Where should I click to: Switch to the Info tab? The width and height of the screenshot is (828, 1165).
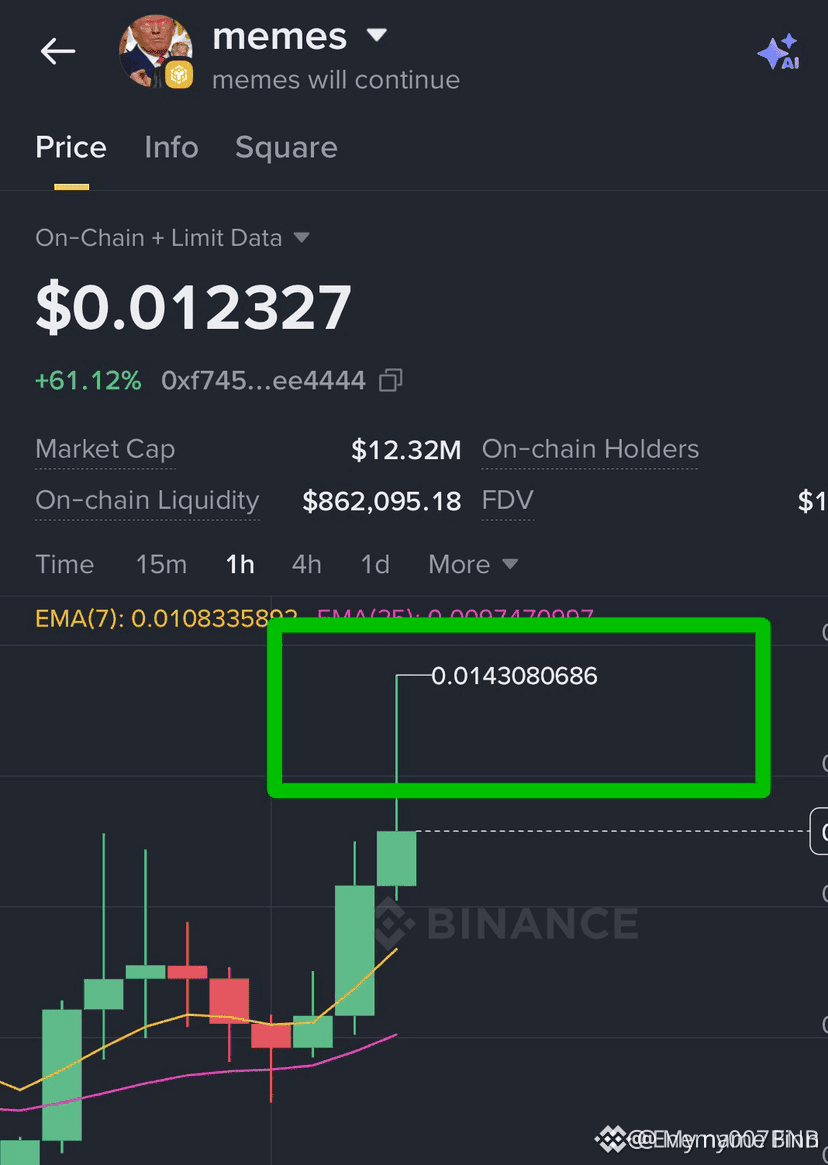171,148
